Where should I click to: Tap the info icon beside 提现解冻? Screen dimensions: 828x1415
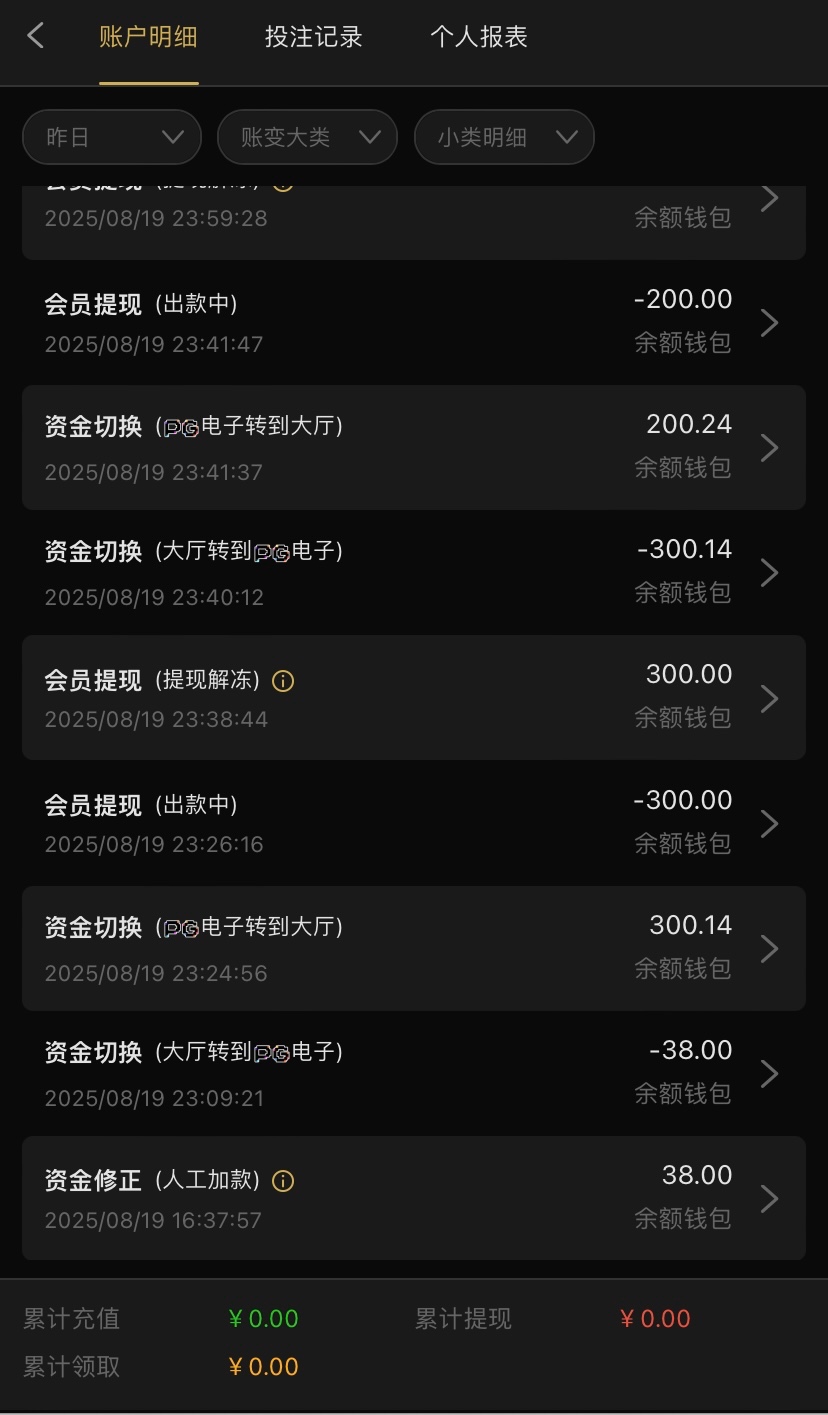click(283, 681)
